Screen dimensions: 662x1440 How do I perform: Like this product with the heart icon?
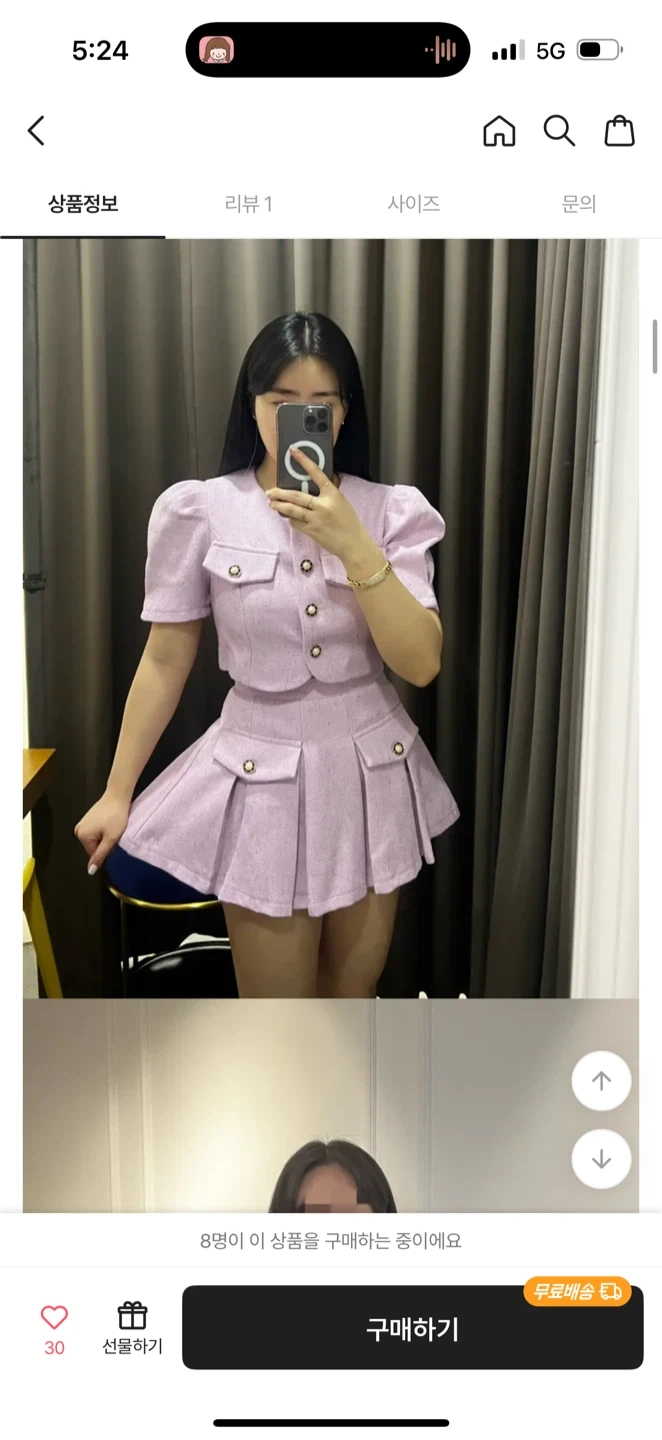(x=54, y=1318)
